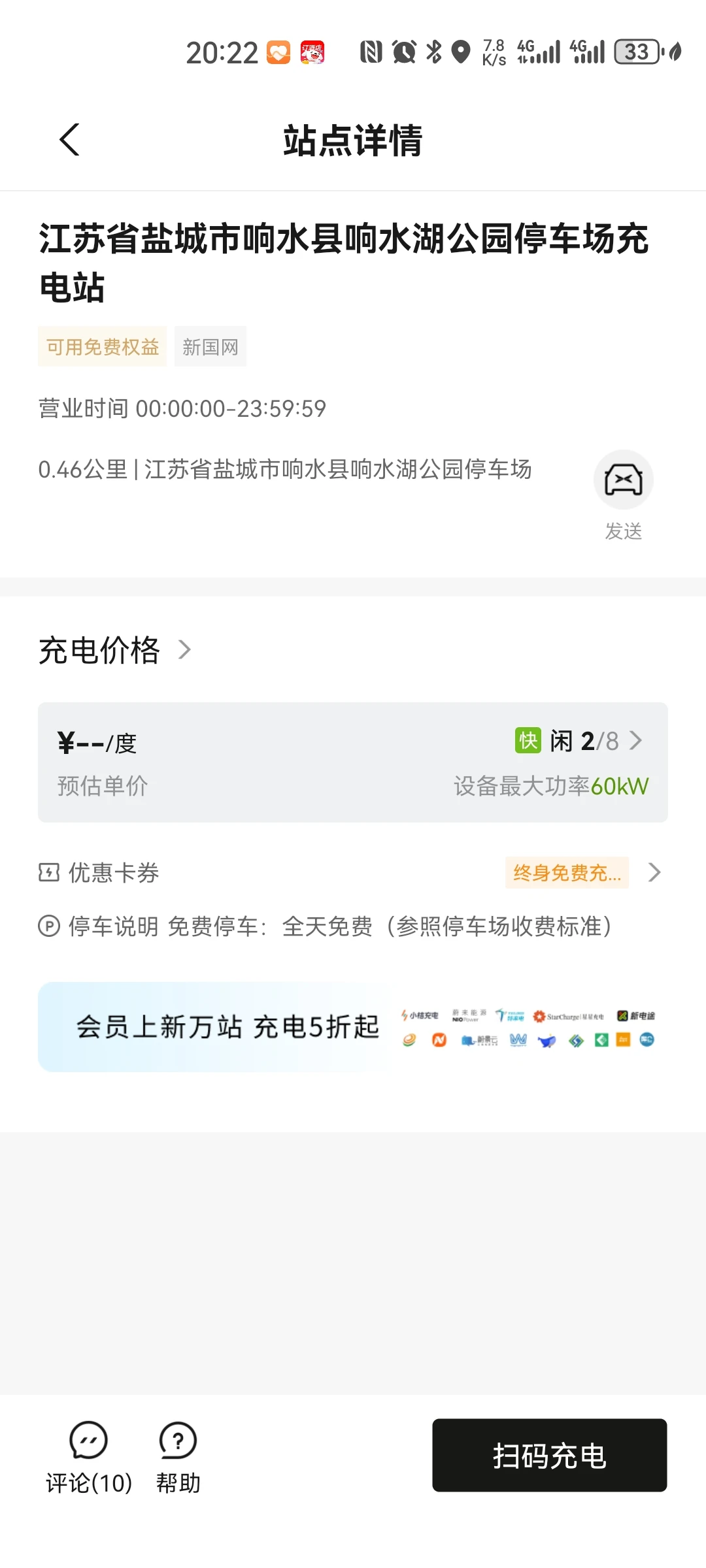The image size is (706, 1568).
Task: Open 充电价格 details
Action: click(114, 650)
